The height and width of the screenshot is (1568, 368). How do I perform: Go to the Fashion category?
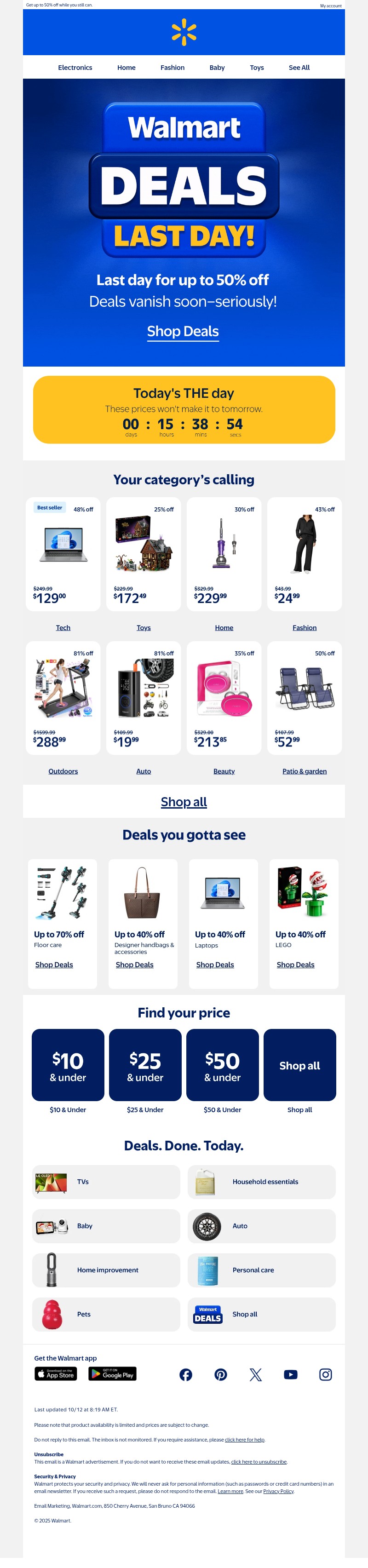point(172,68)
